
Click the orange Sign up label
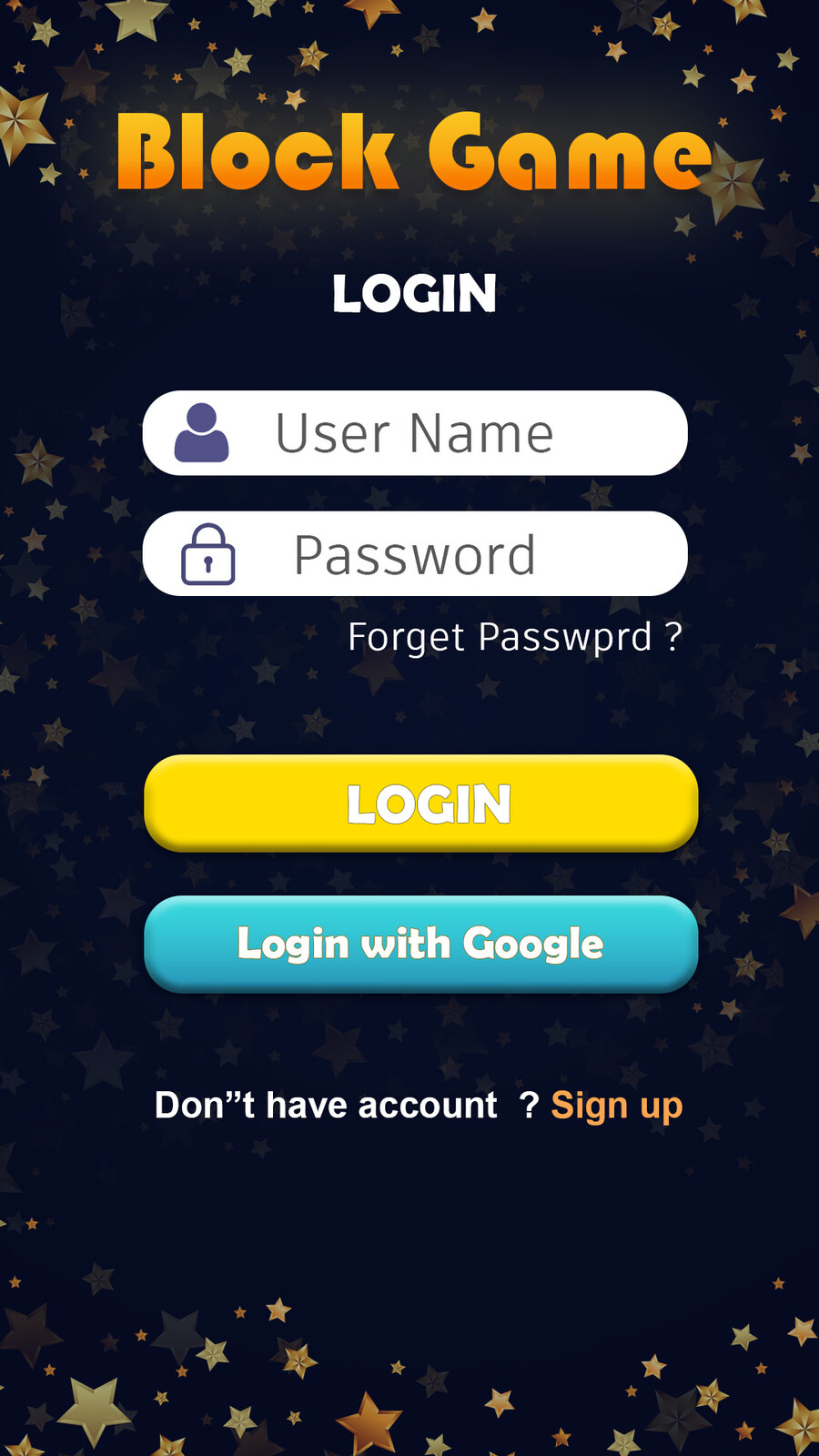point(617,1104)
